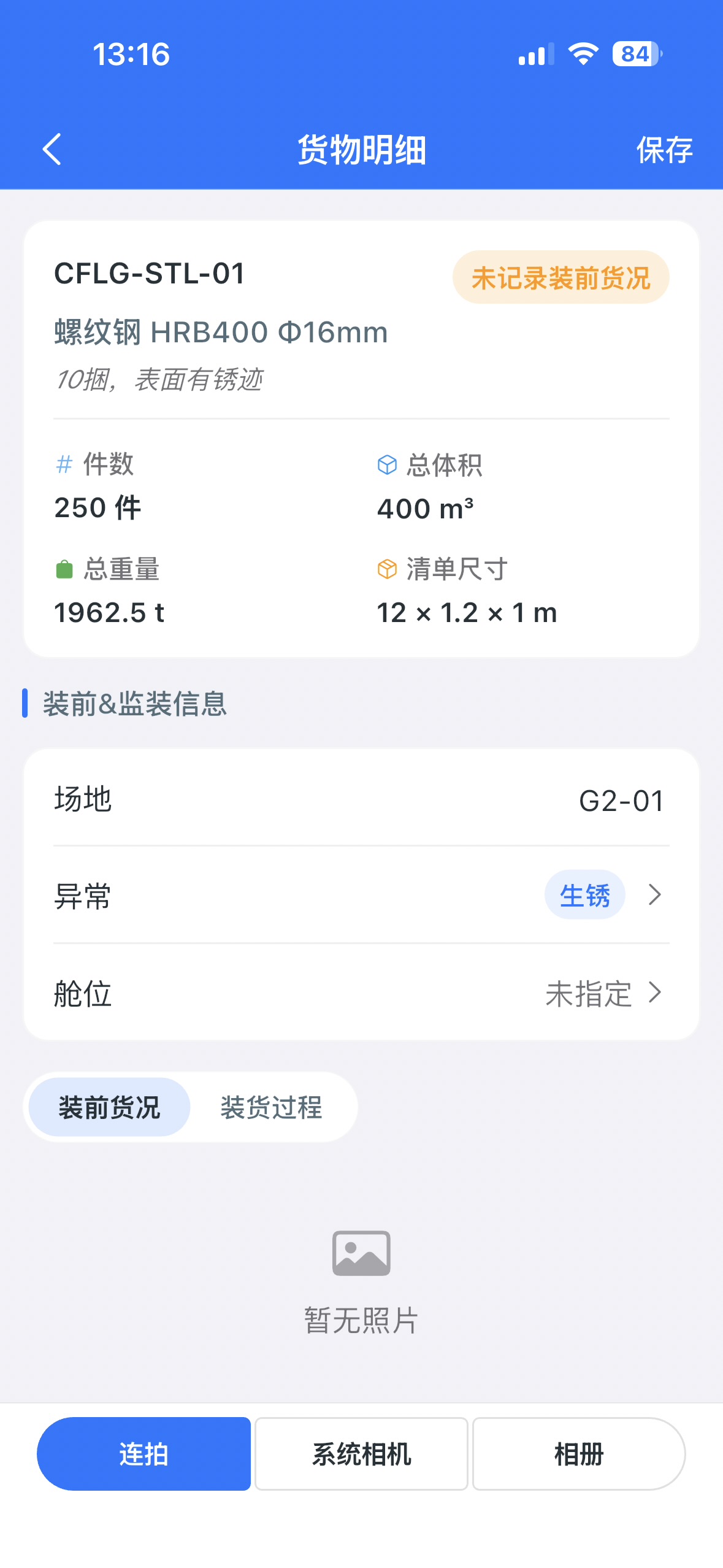Toggle the 生锈 abnormality chip
This screenshot has width=723, height=1568.
(584, 895)
